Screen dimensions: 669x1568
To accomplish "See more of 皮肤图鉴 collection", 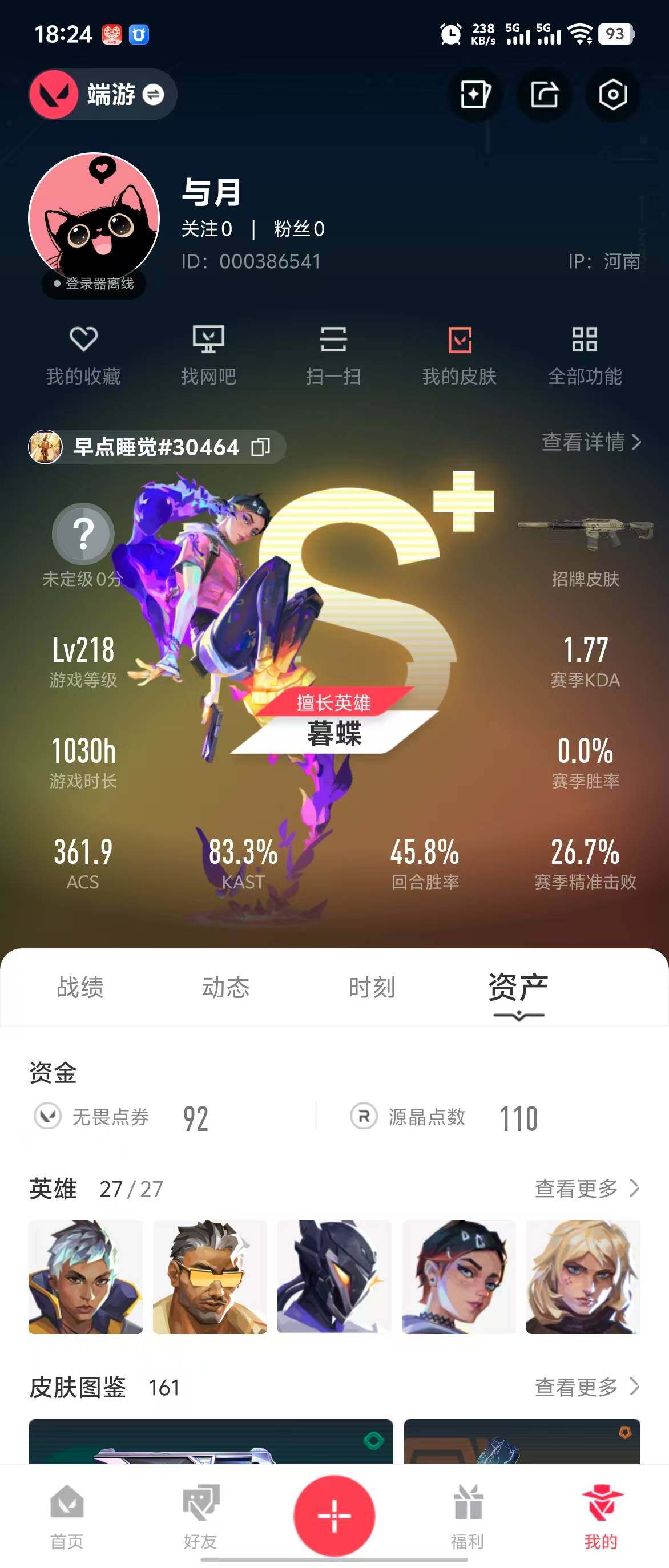I will pyautogui.click(x=586, y=1387).
